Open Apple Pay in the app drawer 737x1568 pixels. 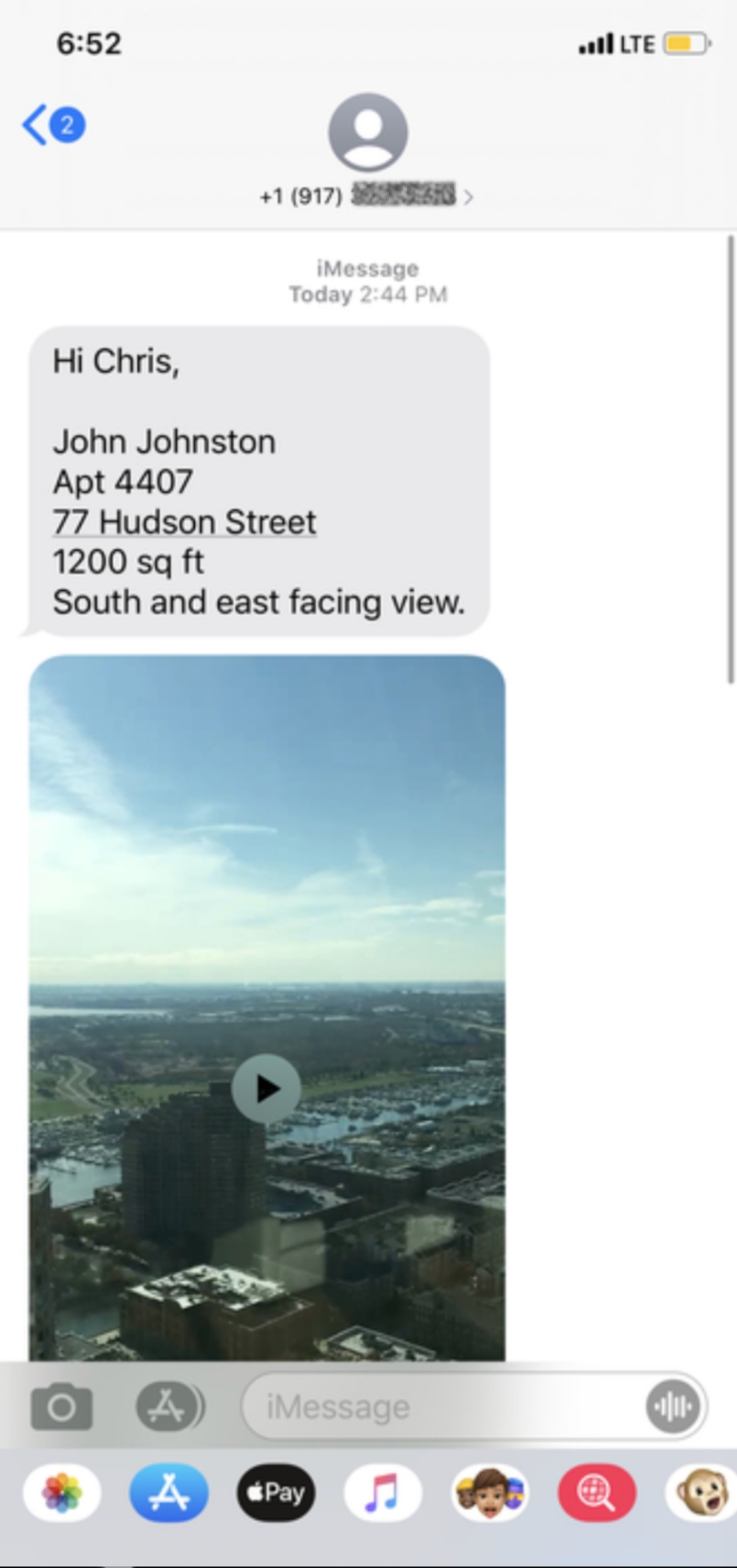pos(276,1492)
